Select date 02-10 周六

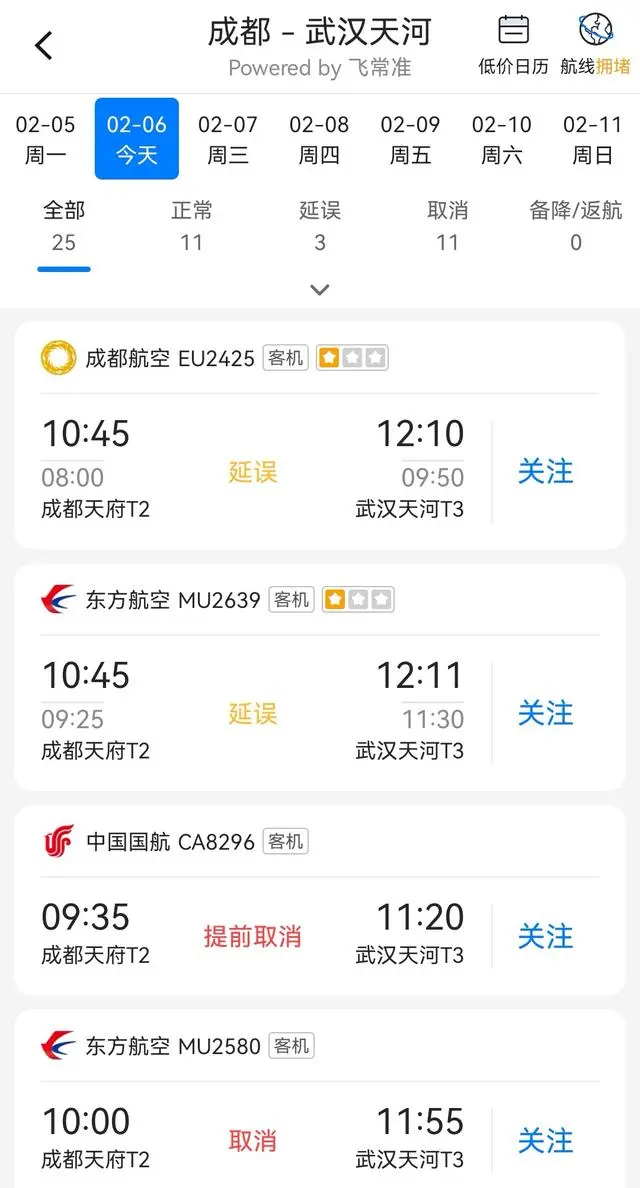point(501,139)
